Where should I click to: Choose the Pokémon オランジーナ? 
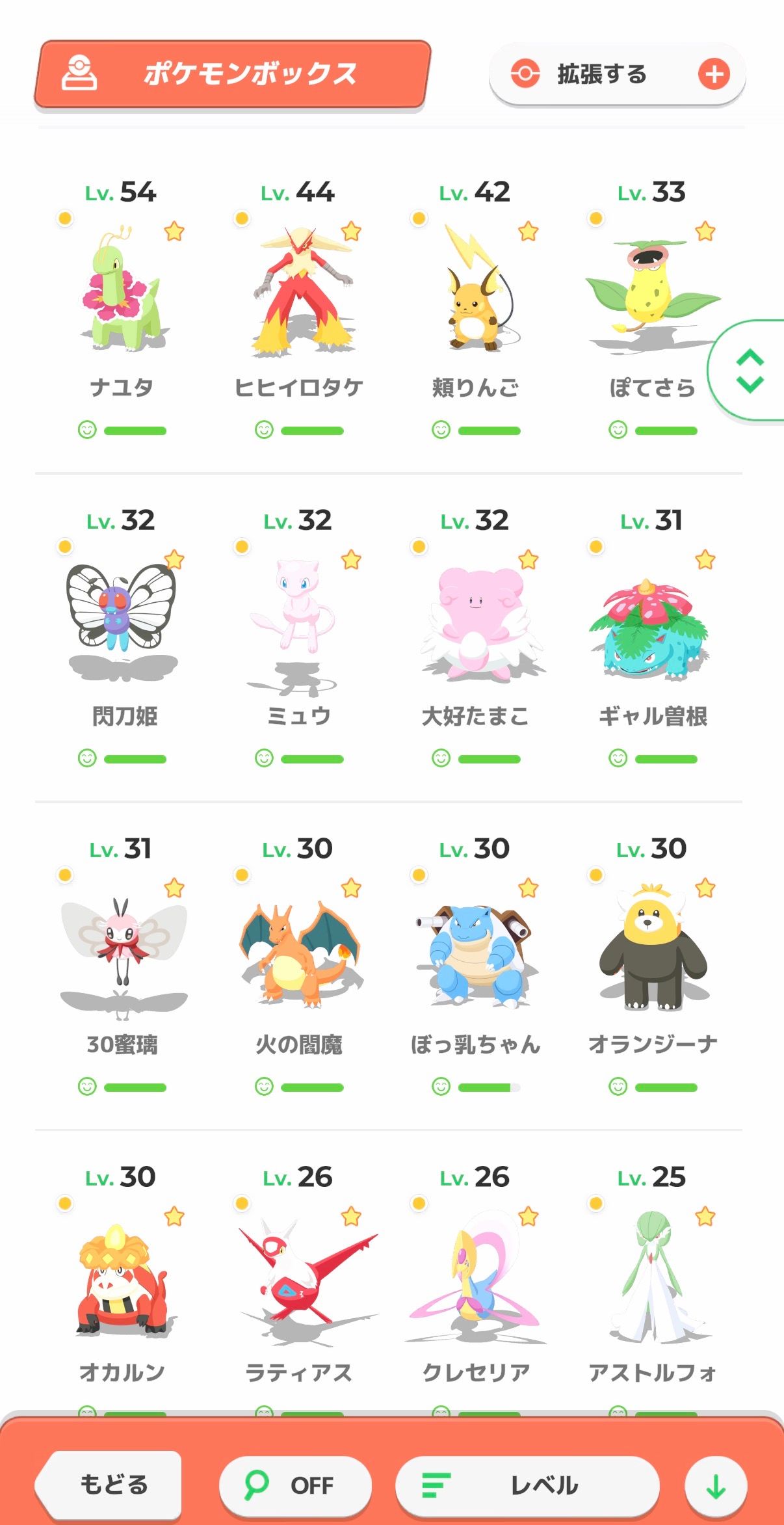click(x=652, y=949)
